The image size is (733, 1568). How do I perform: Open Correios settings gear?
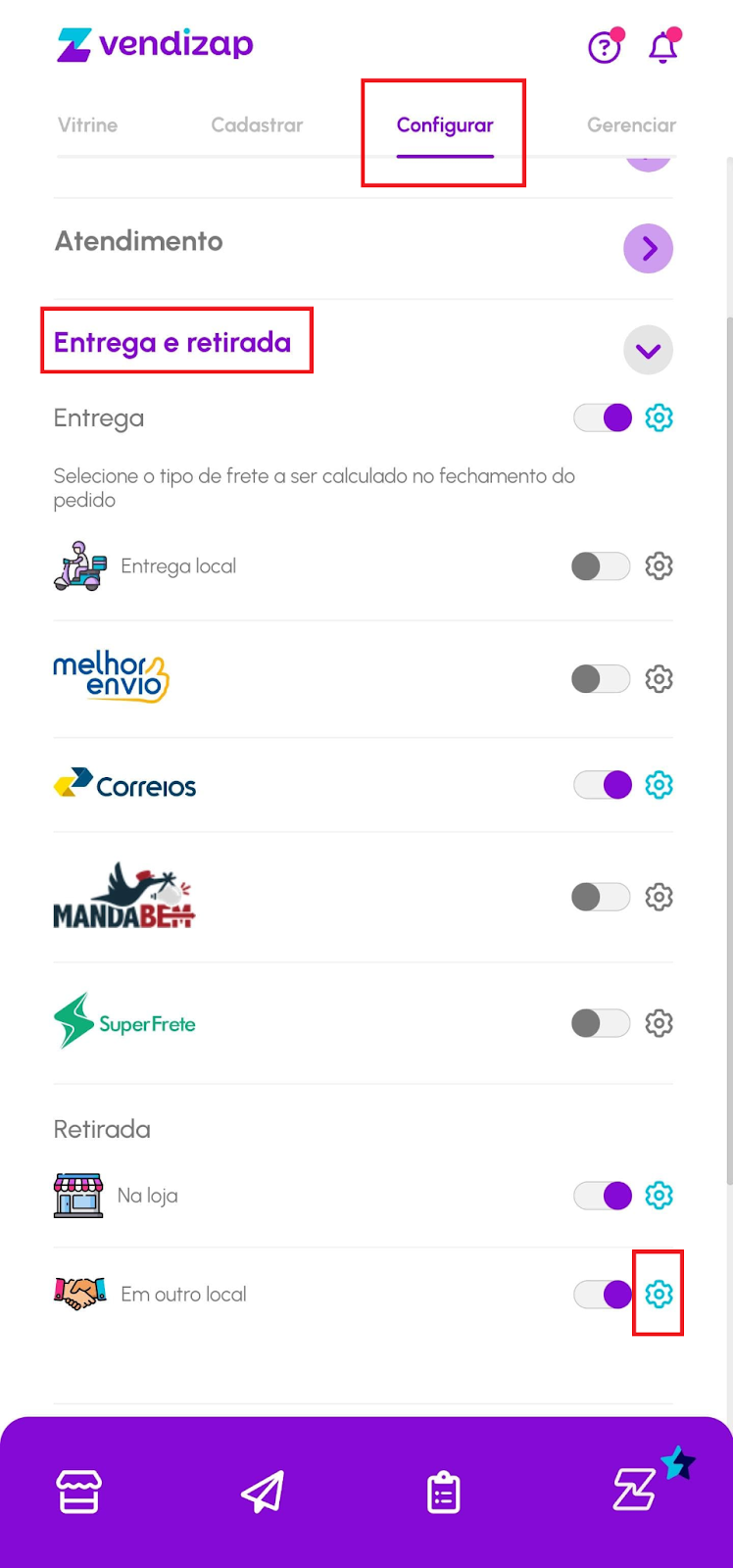[x=659, y=785]
